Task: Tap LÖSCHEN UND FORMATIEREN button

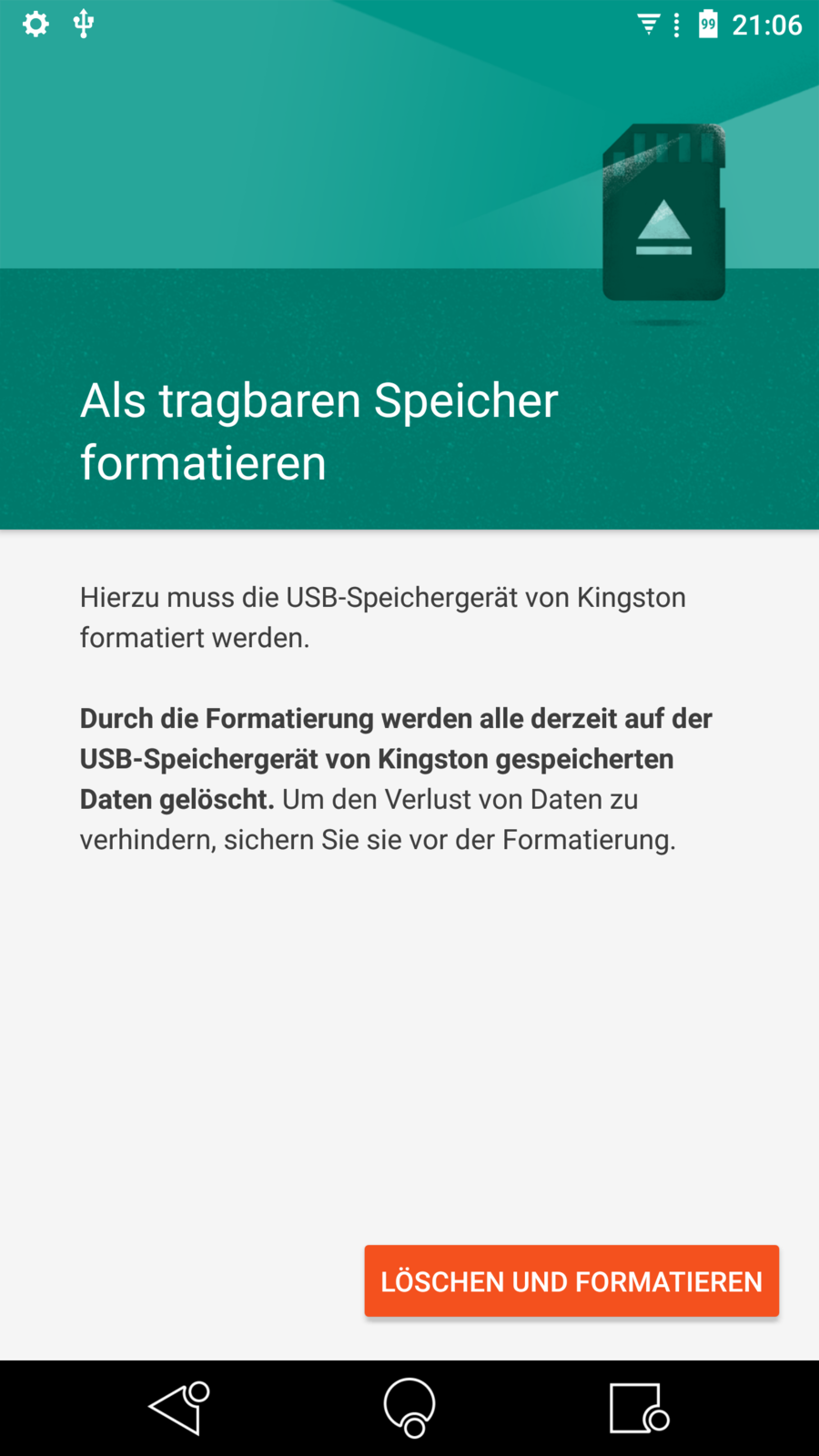Action: (x=571, y=1280)
